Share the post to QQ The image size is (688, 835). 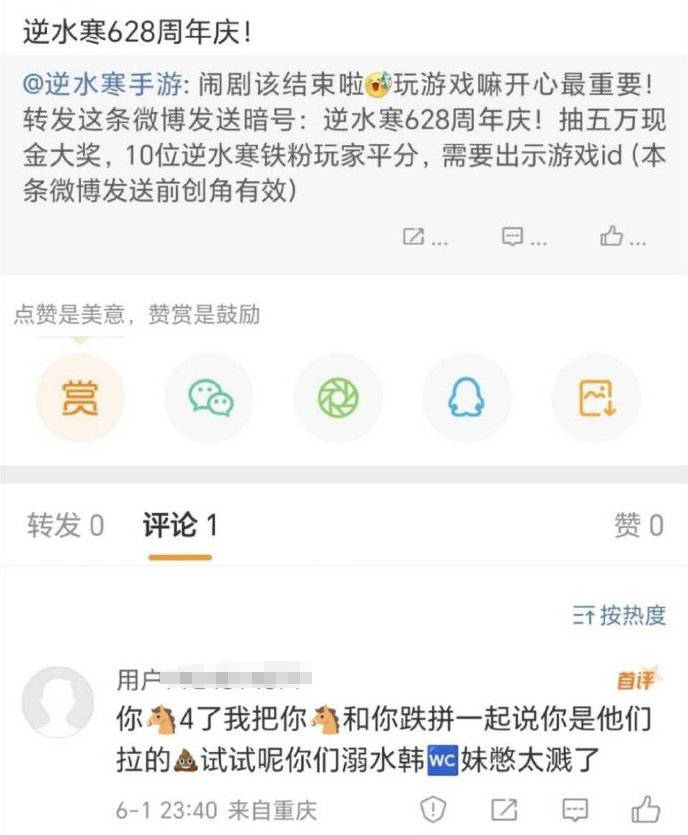click(x=467, y=398)
